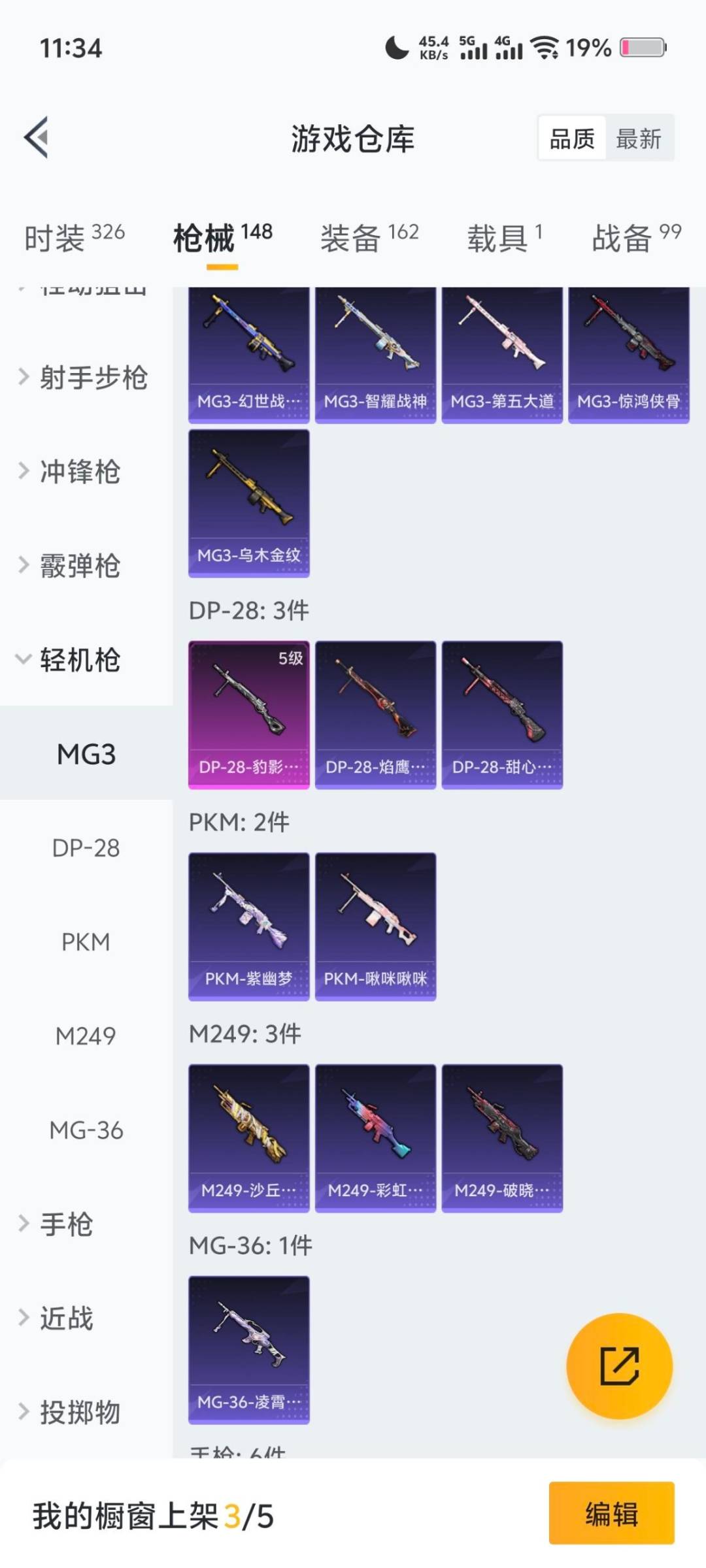Switch to the 装备 tab
Screen dimensions: 706x1568
click(369, 237)
